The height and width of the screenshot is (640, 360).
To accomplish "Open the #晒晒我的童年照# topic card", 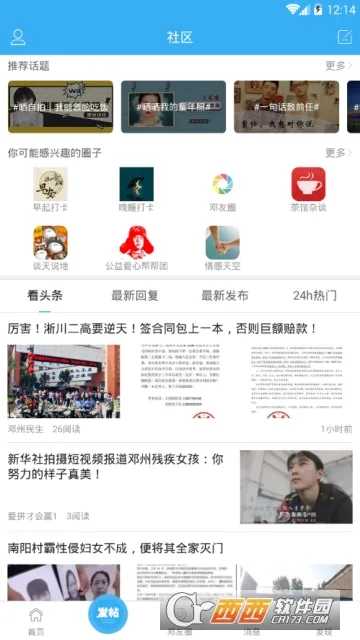I will (x=173, y=107).
